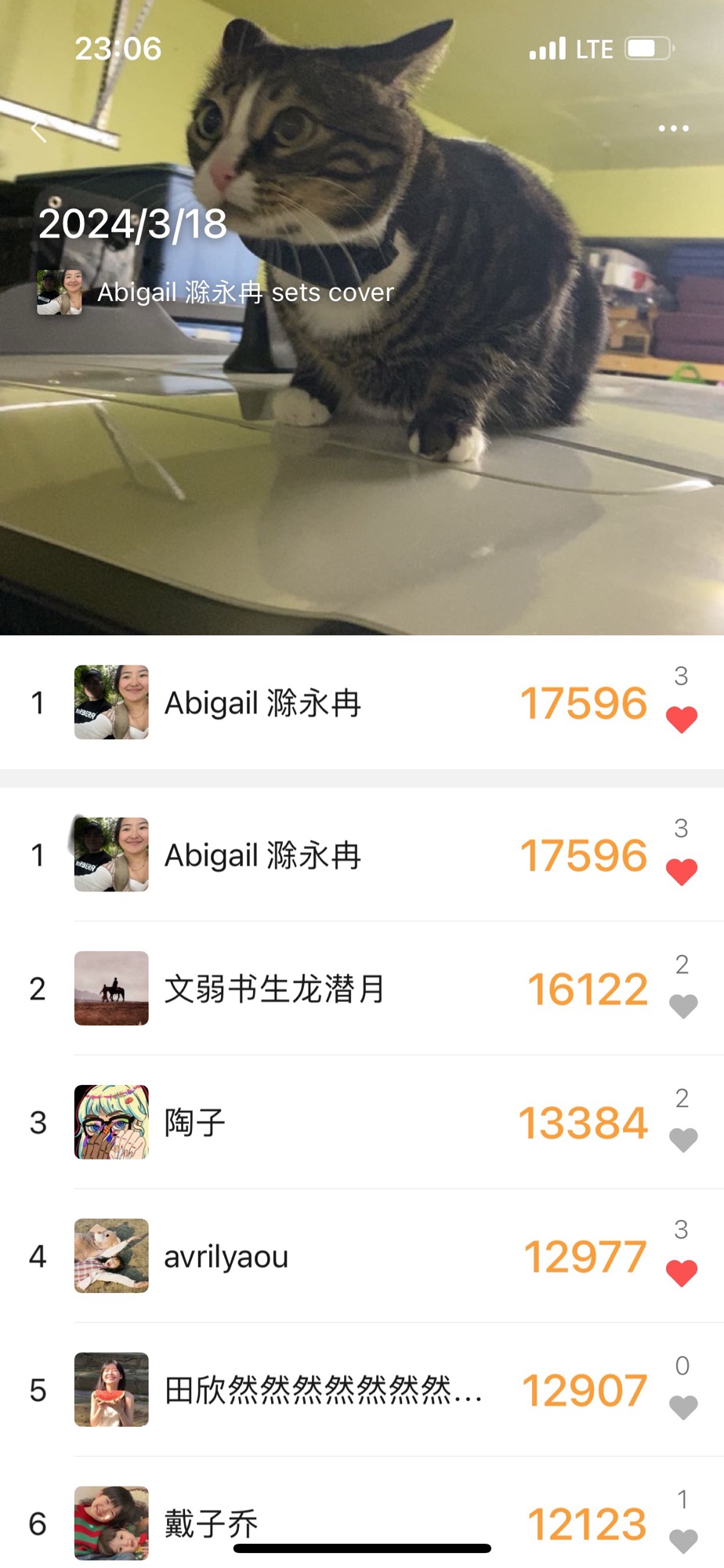Like 戴子乔's step count
The width and height of the screenshot is (724, 1568).
point(682,1541)
